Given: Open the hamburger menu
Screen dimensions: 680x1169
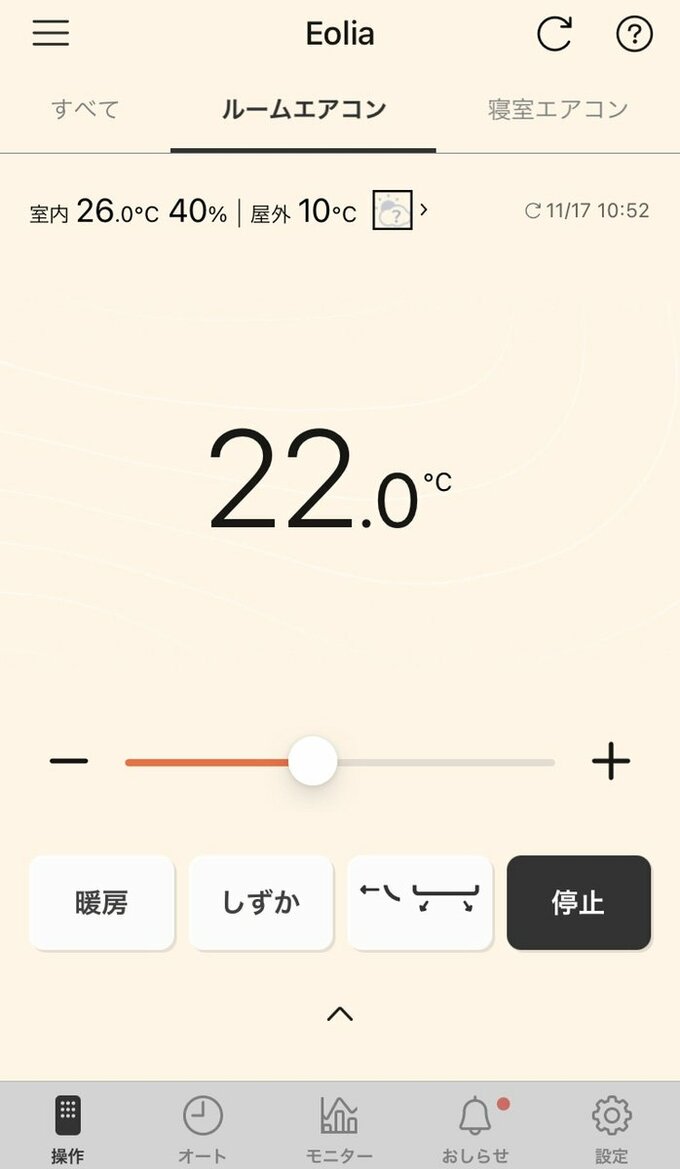Looking at the screenshot, I should coord(51,33).
